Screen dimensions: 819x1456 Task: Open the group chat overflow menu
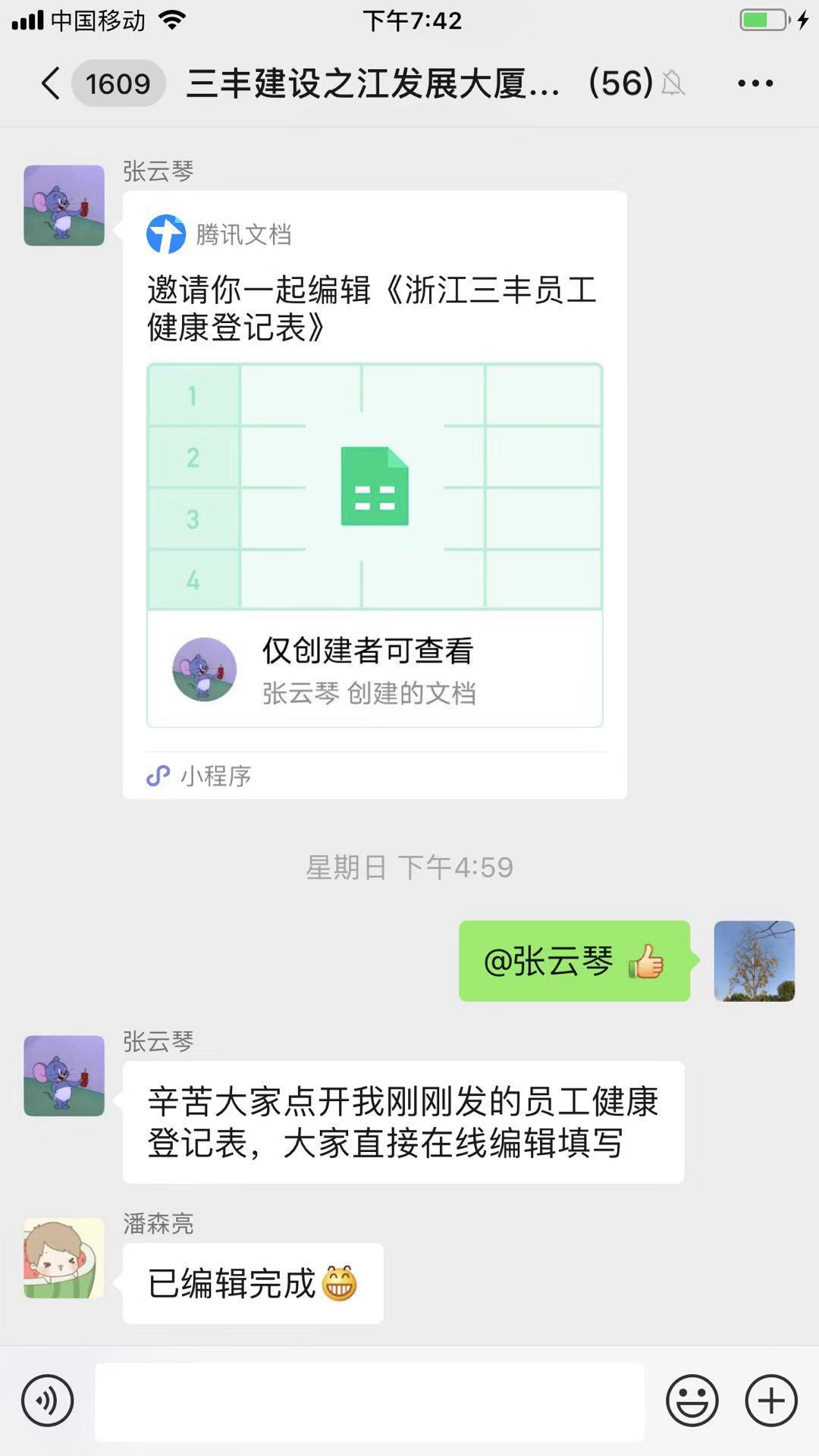click(755, 83)
